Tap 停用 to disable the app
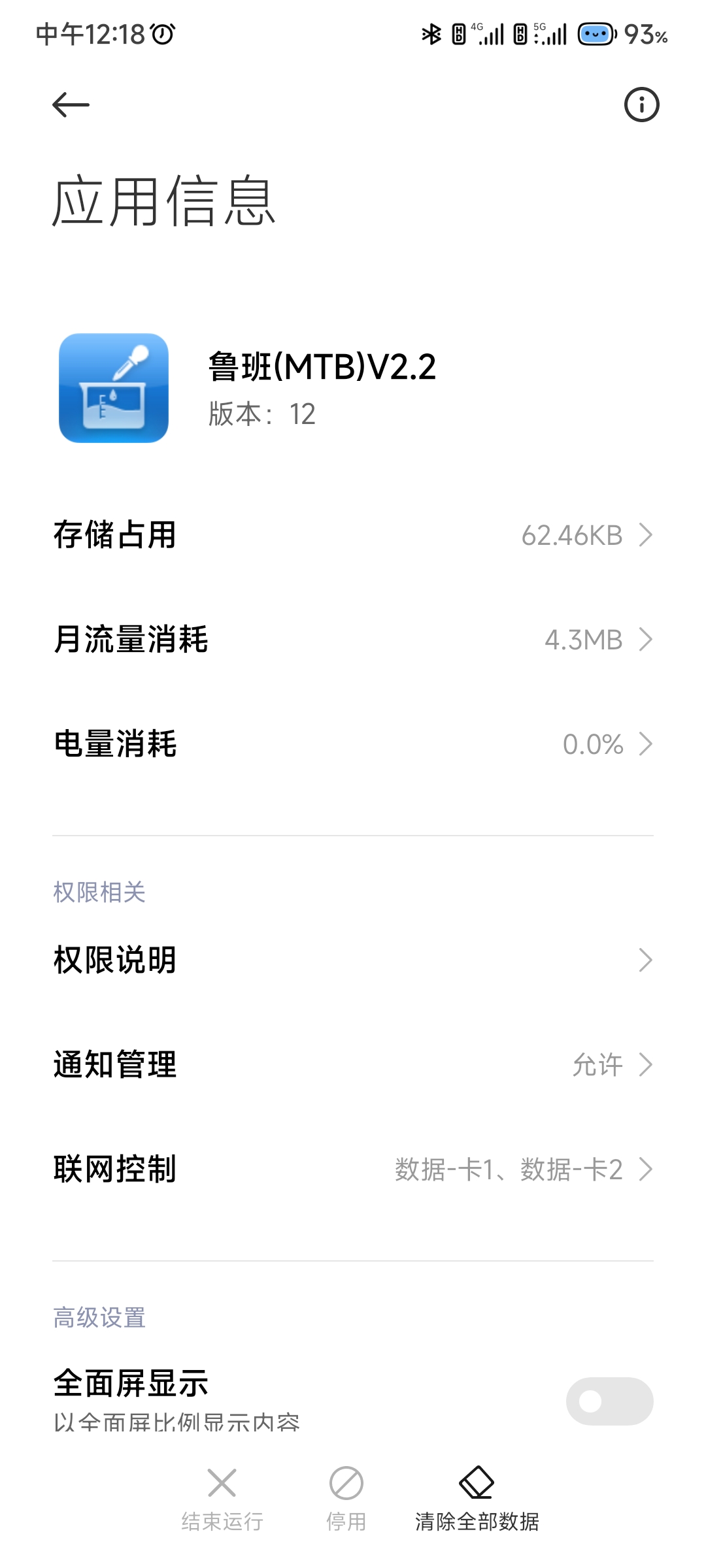This screenshot has width=706, height=1568. click(346, 1499)
